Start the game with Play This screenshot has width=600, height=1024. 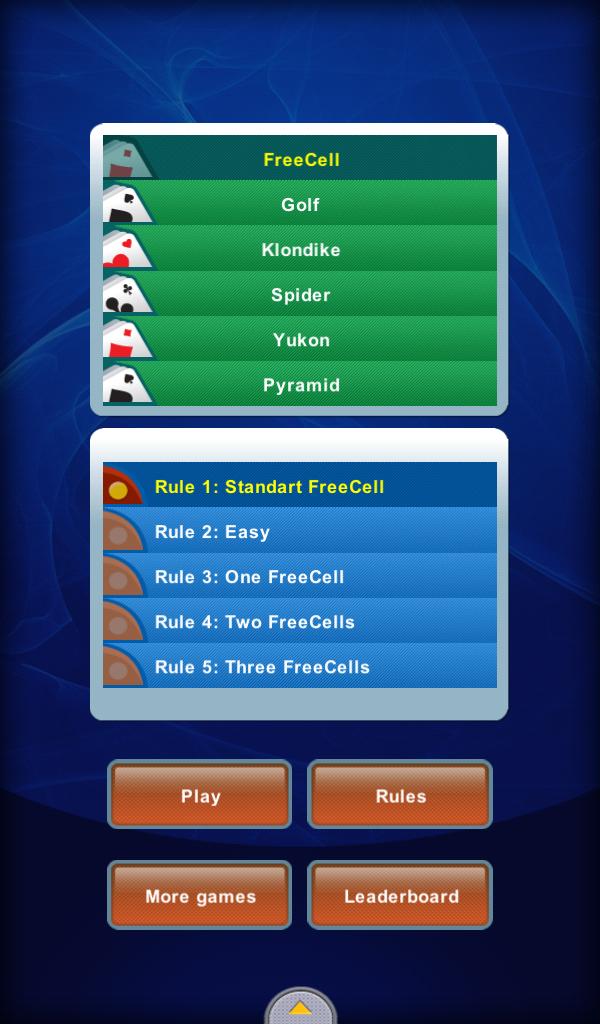tap(200, 795)
